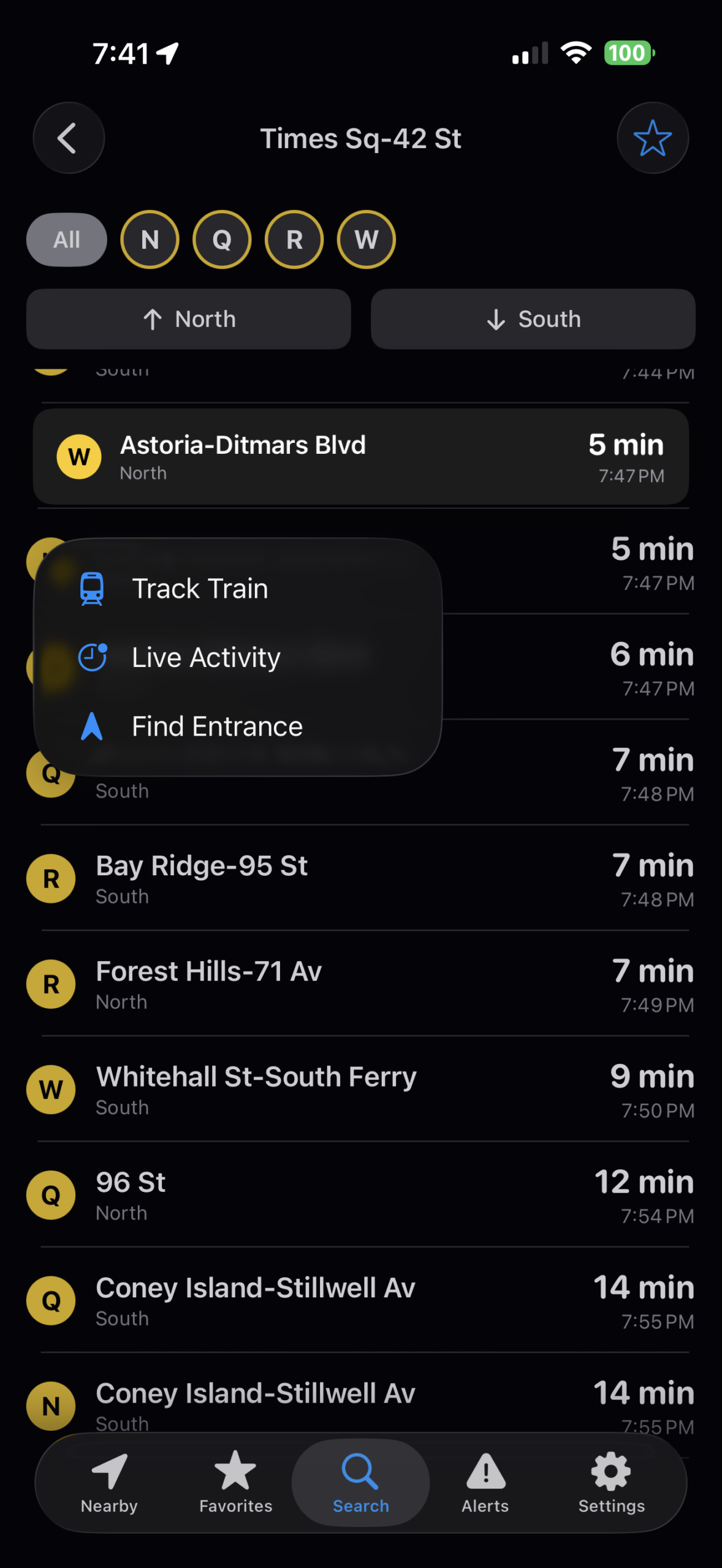Filter arrivals by W line
The image size is (722, 1568).
pyautogui.click(x=366, y=239)
